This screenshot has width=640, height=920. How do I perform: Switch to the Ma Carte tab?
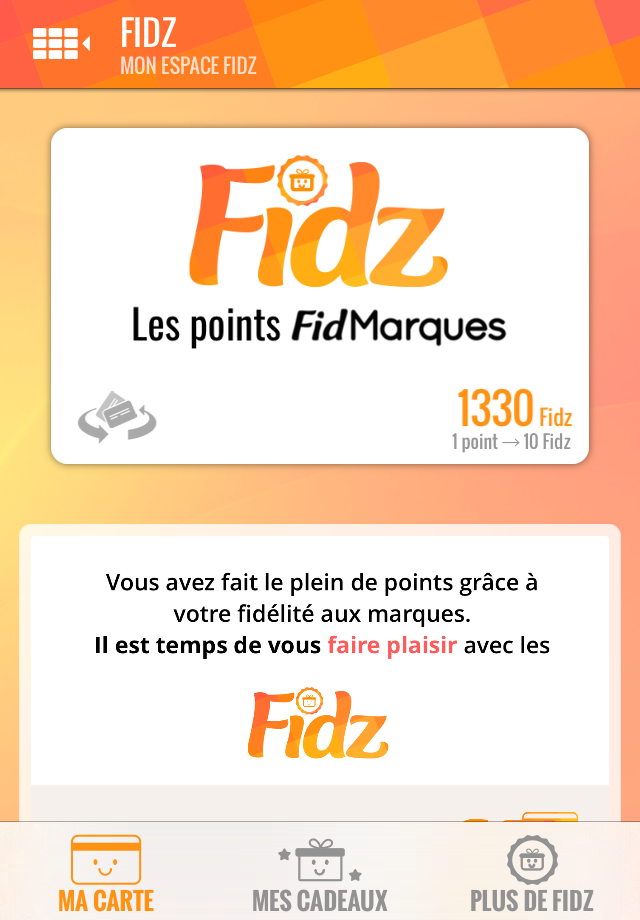[106, 873]
